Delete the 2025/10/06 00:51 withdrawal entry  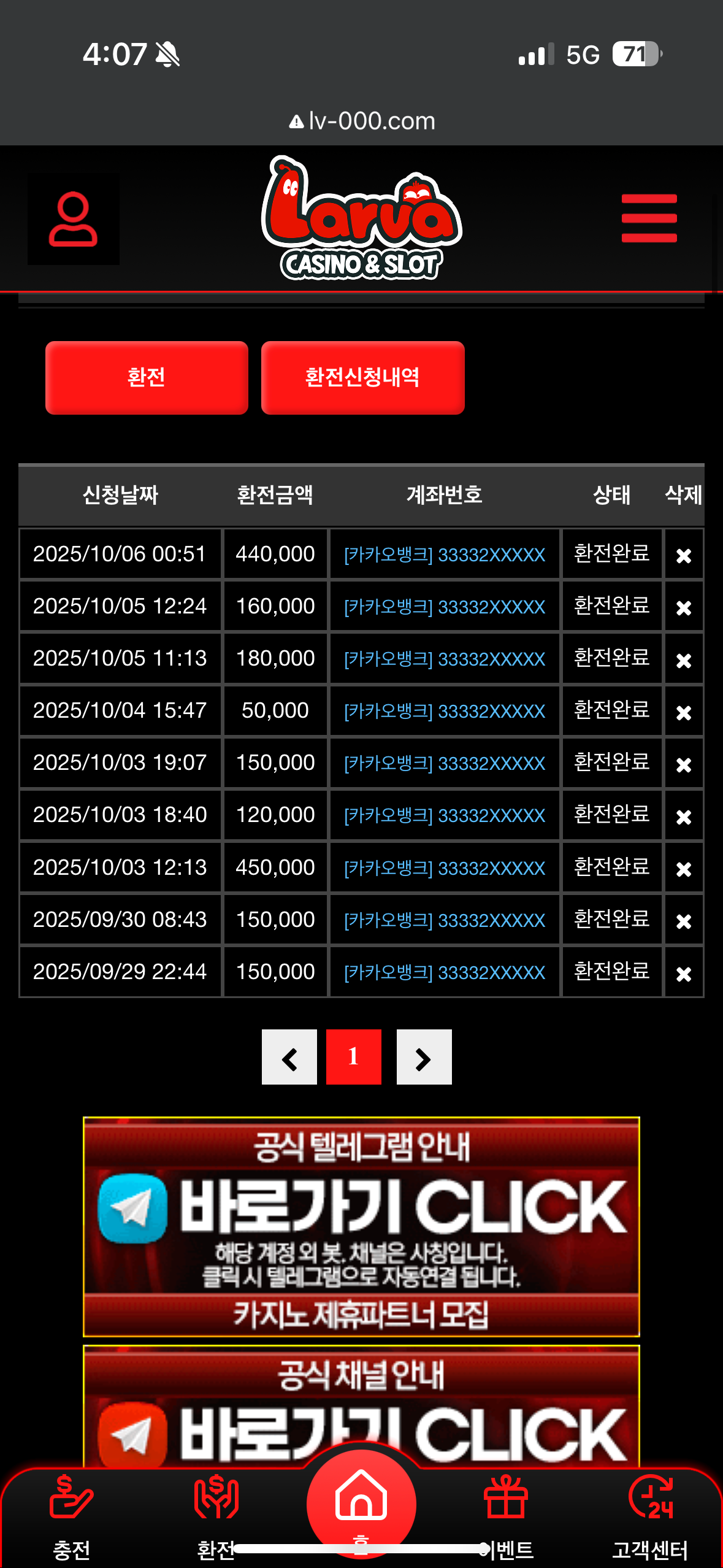(683, 555)
